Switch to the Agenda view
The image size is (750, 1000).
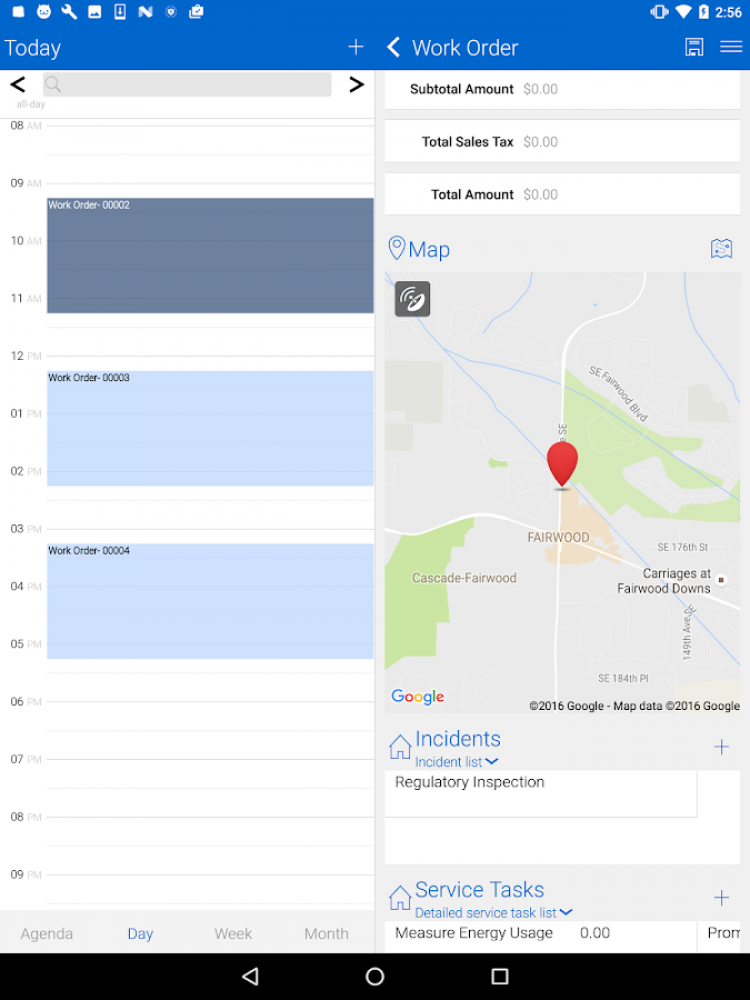[x=47, y=933]
